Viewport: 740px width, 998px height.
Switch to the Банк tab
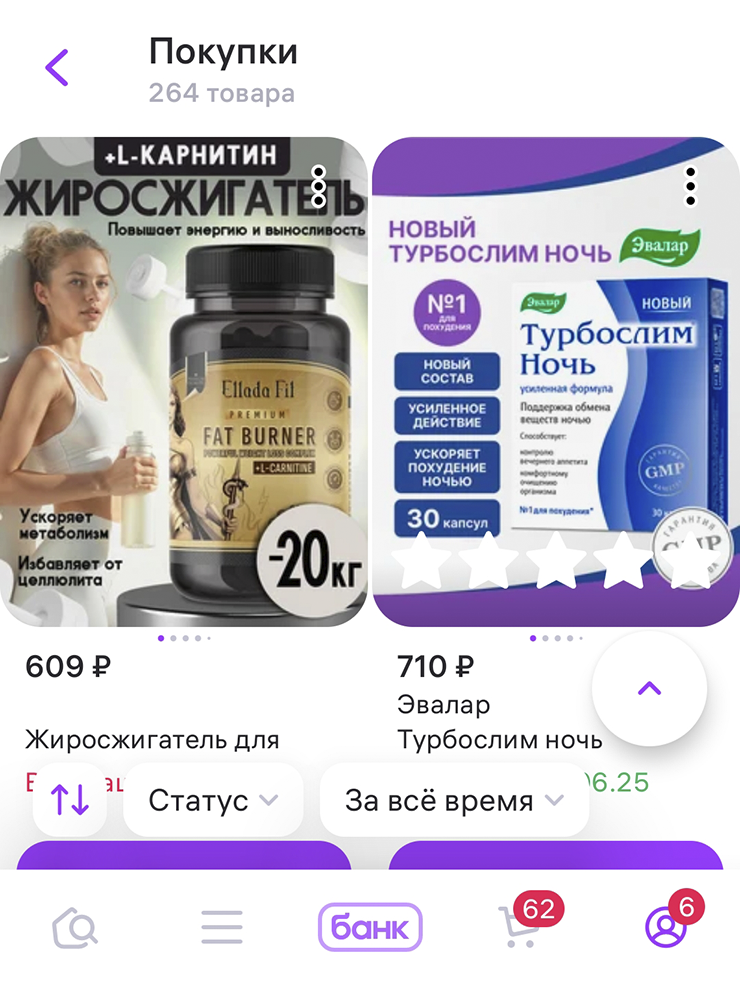click(370, 929)
